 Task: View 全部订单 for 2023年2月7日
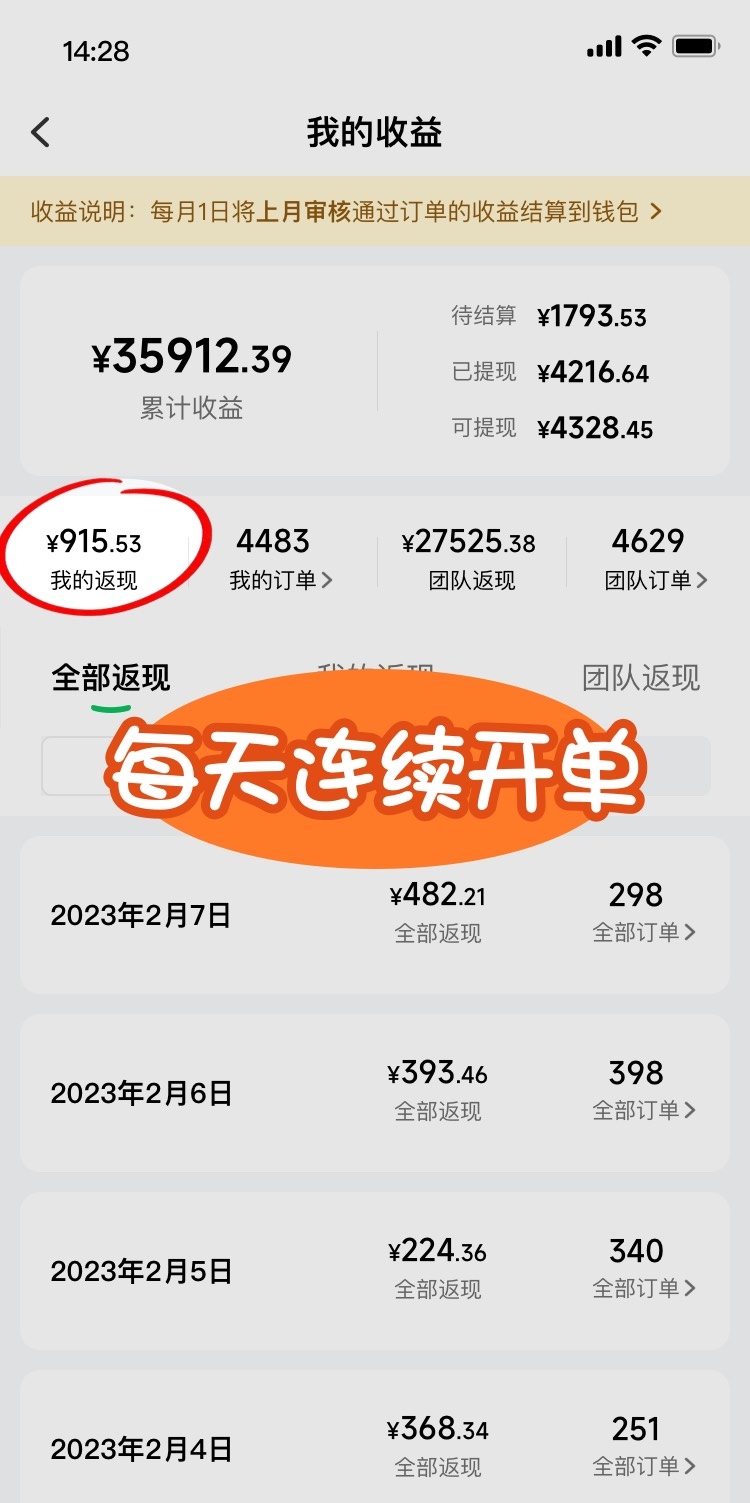[643, 932]
